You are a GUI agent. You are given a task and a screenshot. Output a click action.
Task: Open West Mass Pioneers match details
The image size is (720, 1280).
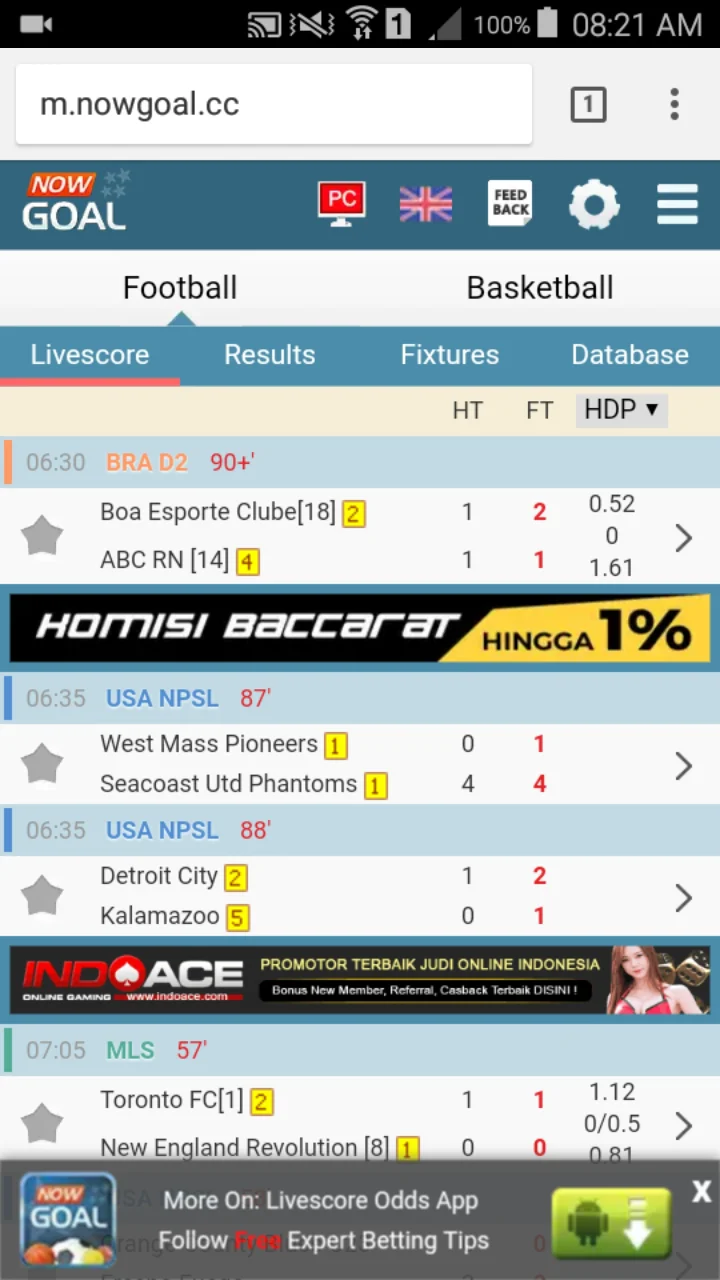[x=684, y=766]
